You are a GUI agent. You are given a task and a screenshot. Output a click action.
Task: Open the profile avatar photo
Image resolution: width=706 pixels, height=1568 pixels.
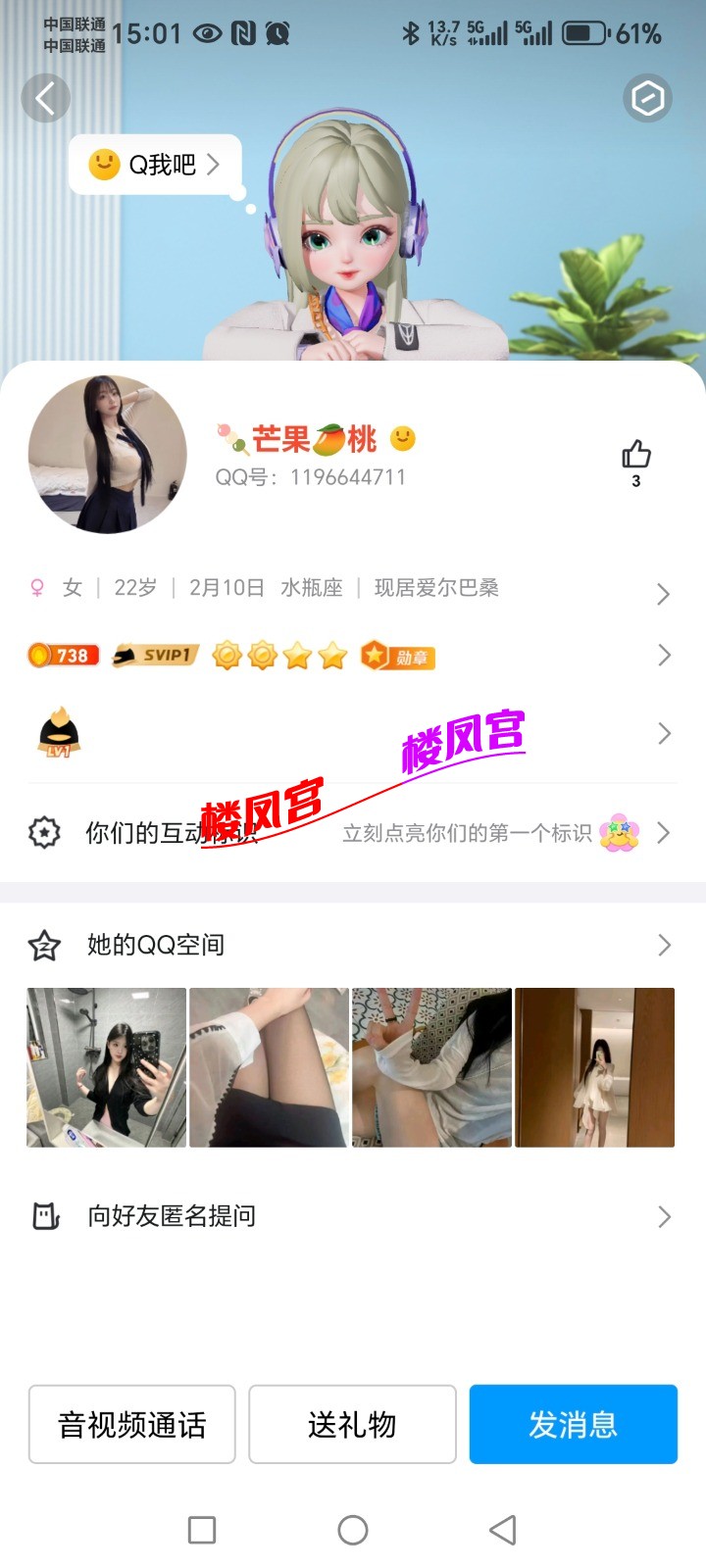(x=108, y=455)
